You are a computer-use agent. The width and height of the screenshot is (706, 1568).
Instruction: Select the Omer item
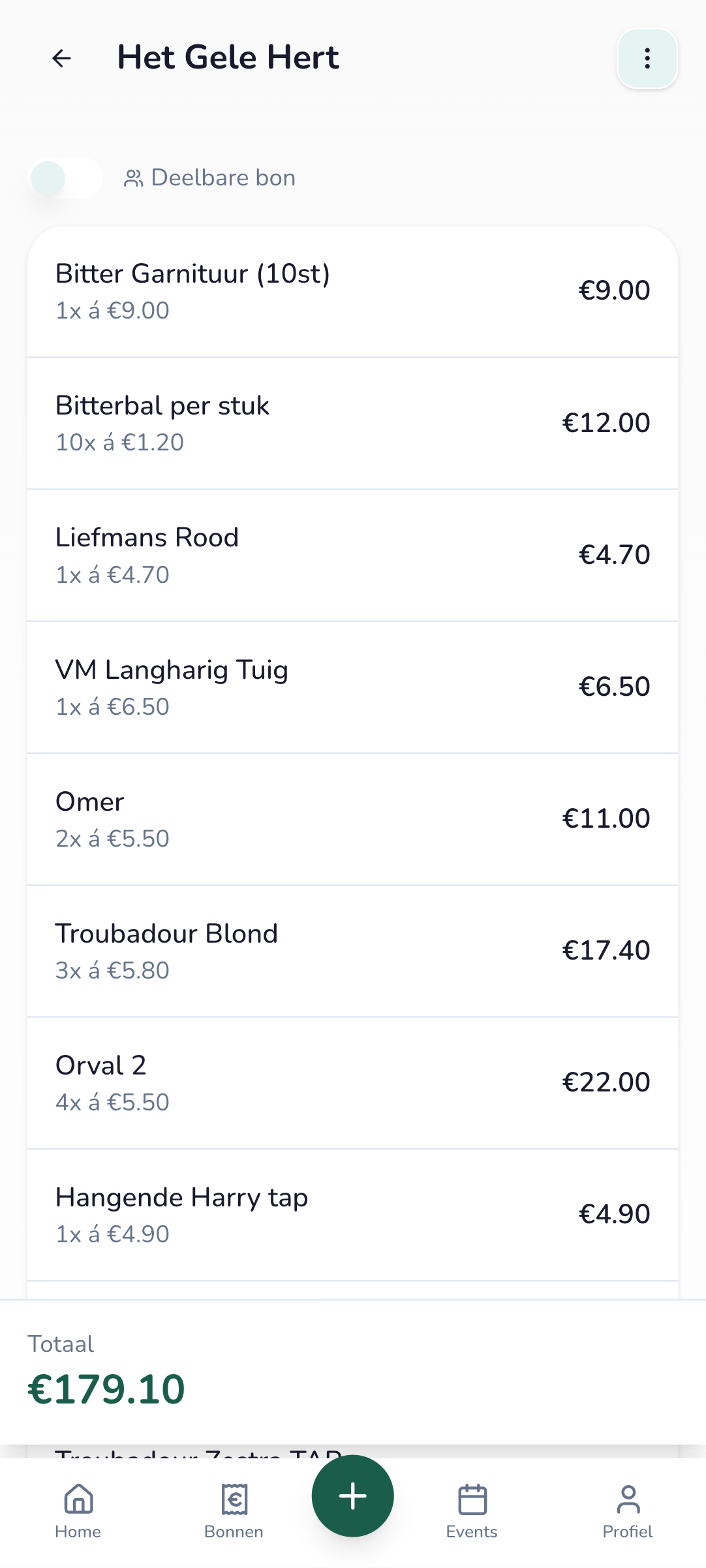point(352,819)
